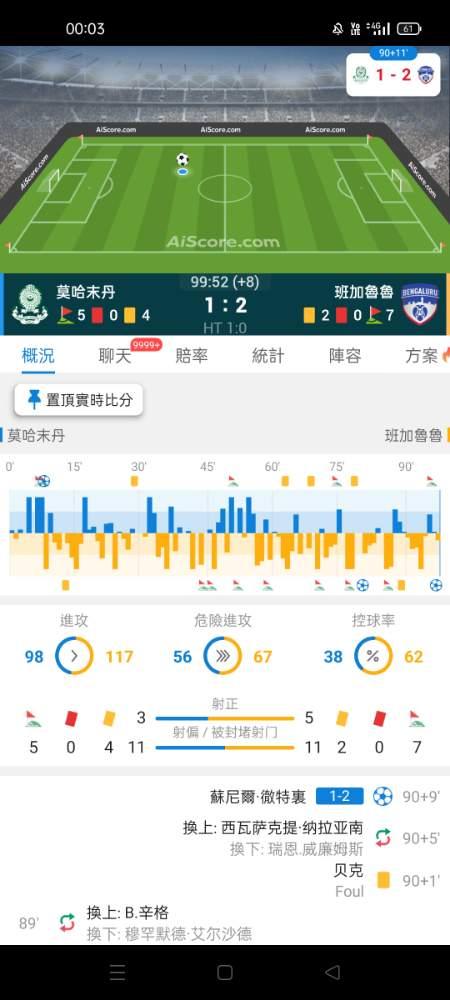
Task: Switch to the 統計 statistics tab
Action: point(268,355)
